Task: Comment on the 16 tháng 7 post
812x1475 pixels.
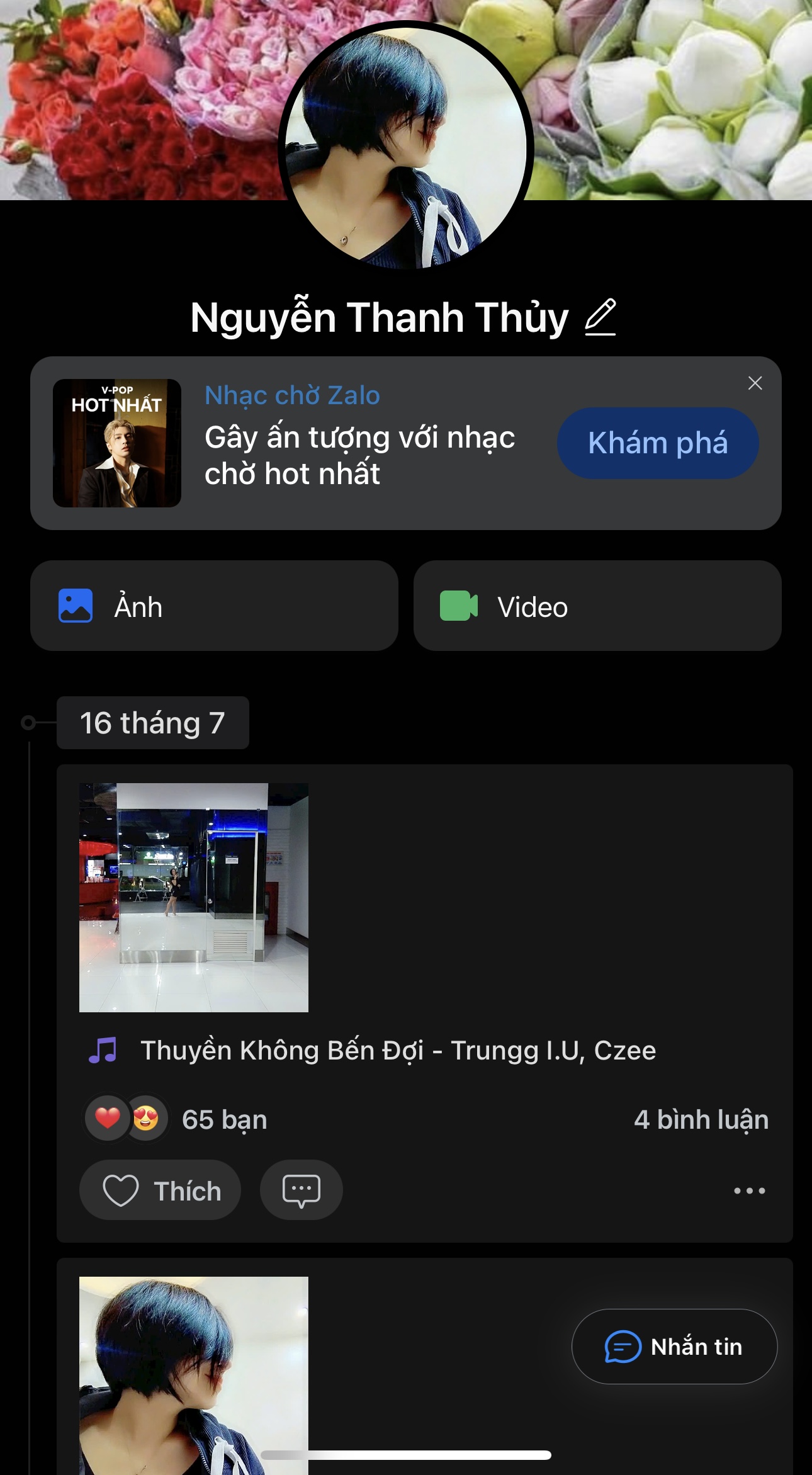Action: pyautogui.click(x=301, y=1190)
